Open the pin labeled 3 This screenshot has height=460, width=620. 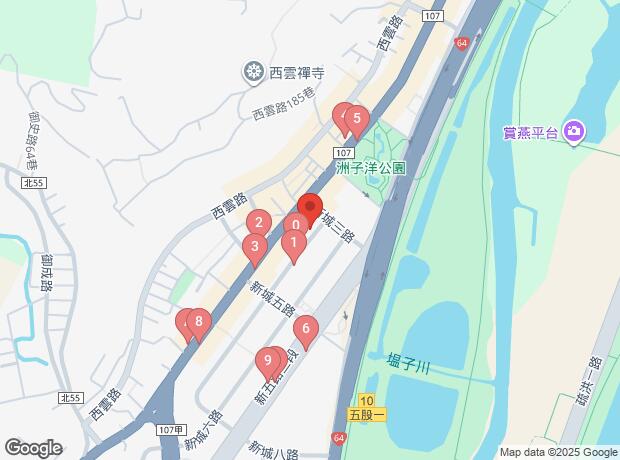[255, 247]
